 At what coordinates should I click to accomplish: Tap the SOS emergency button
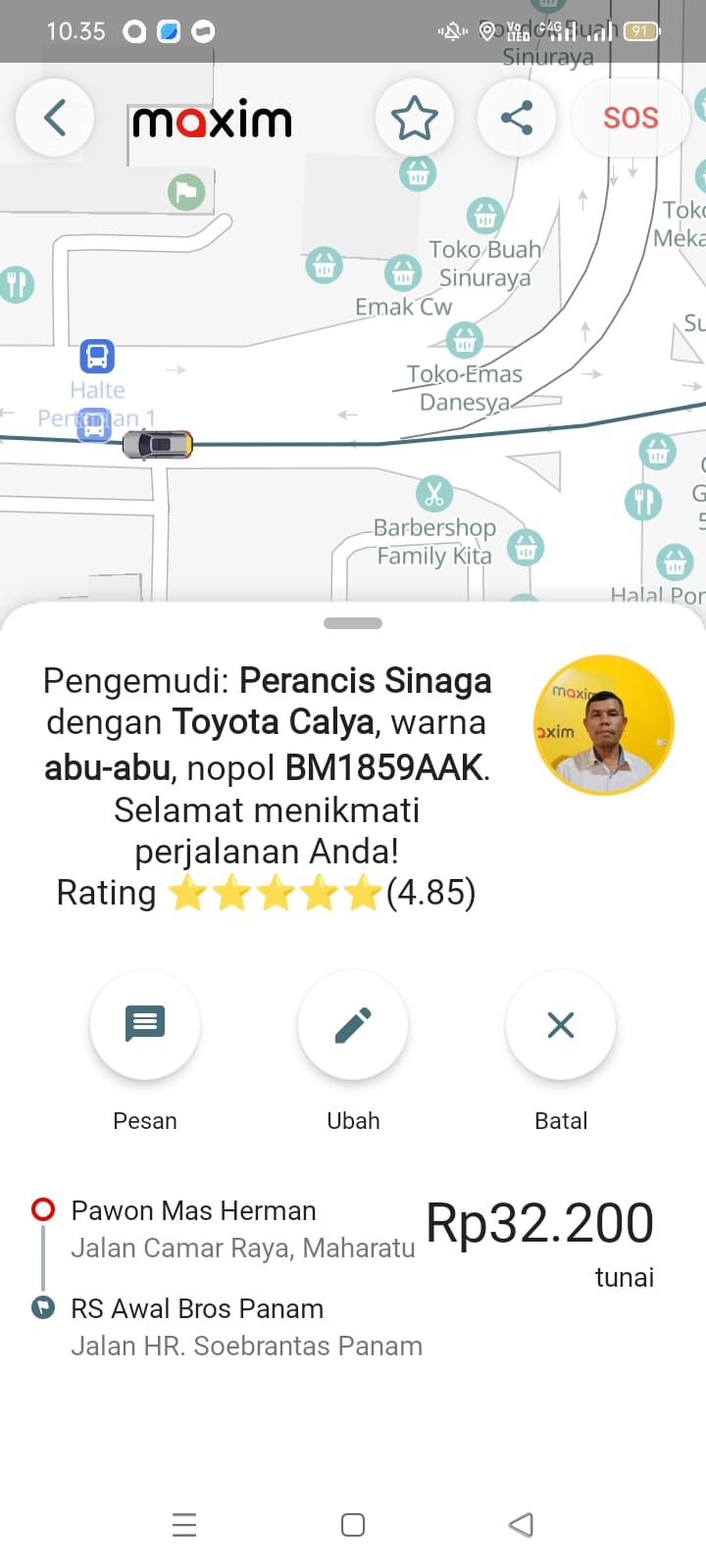pyautogui.click(x=630, y=119)
